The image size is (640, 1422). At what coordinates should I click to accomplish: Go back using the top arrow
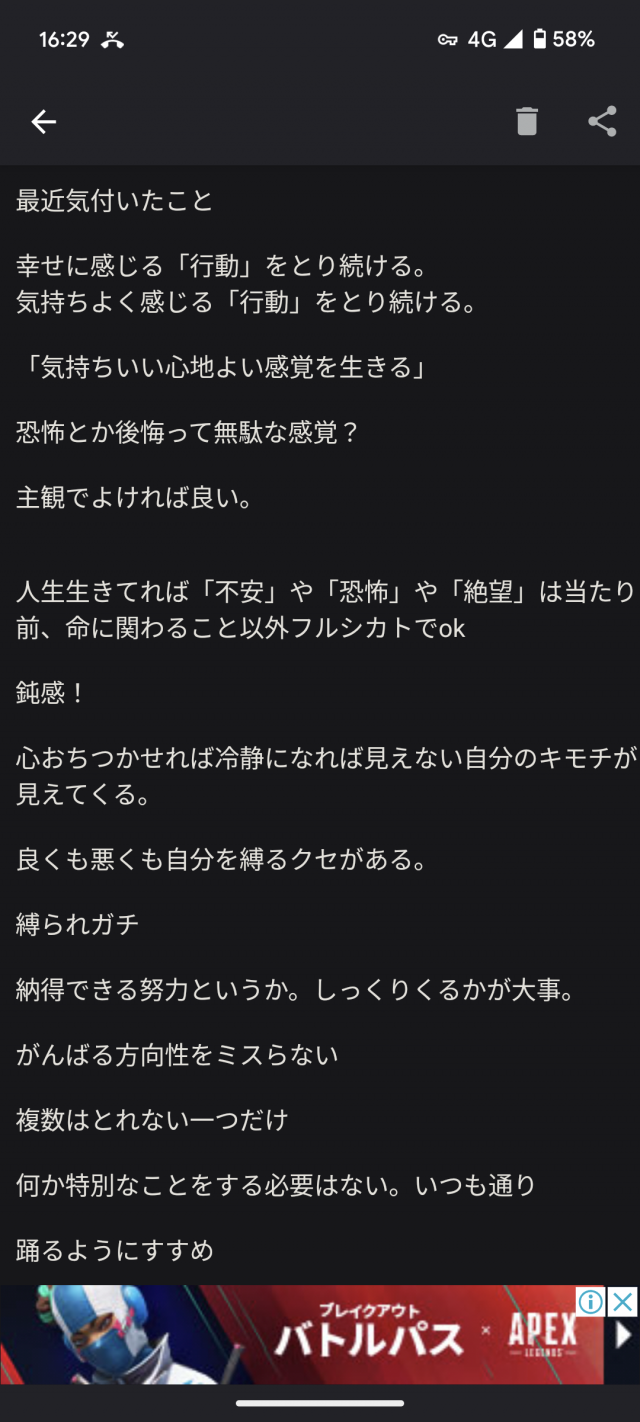click(44, 122)
